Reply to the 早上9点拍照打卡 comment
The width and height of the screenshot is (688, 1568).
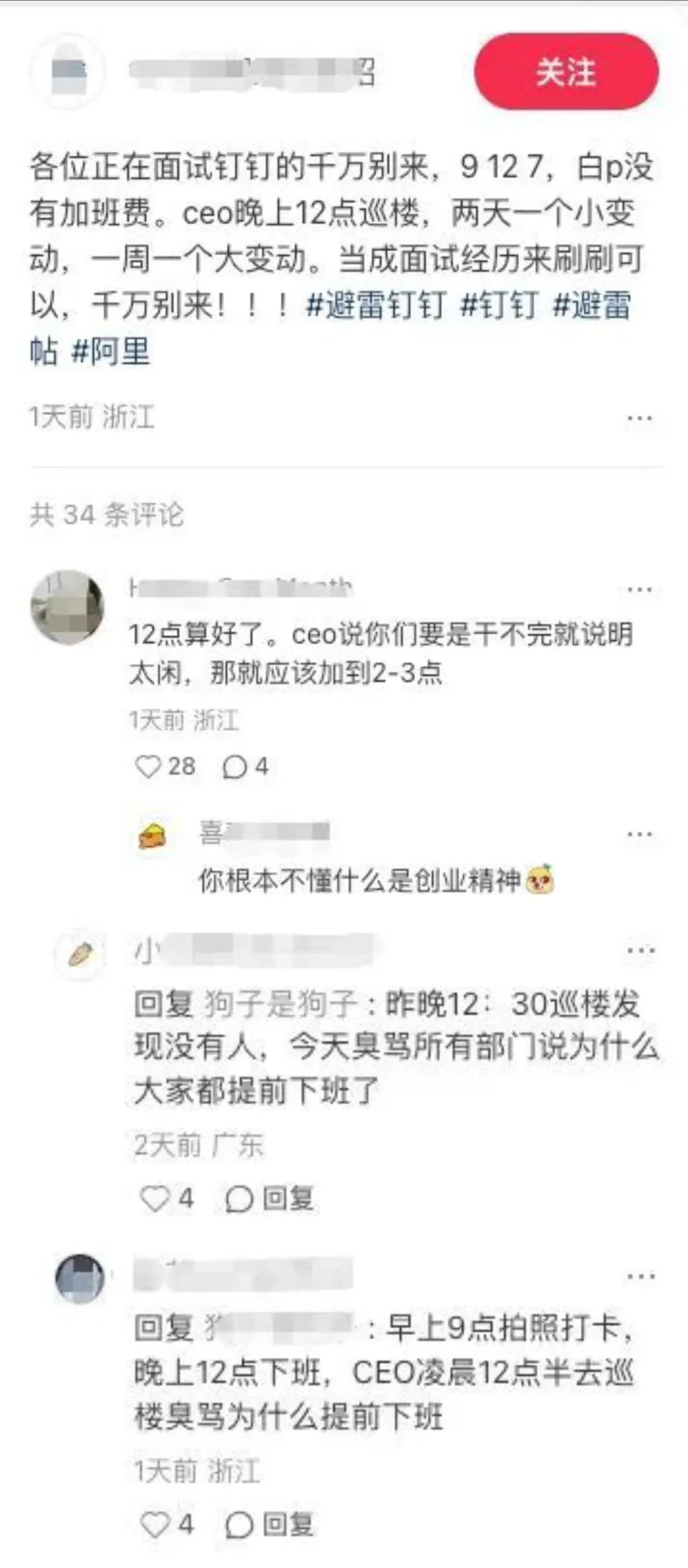(x=269, y=1525)
